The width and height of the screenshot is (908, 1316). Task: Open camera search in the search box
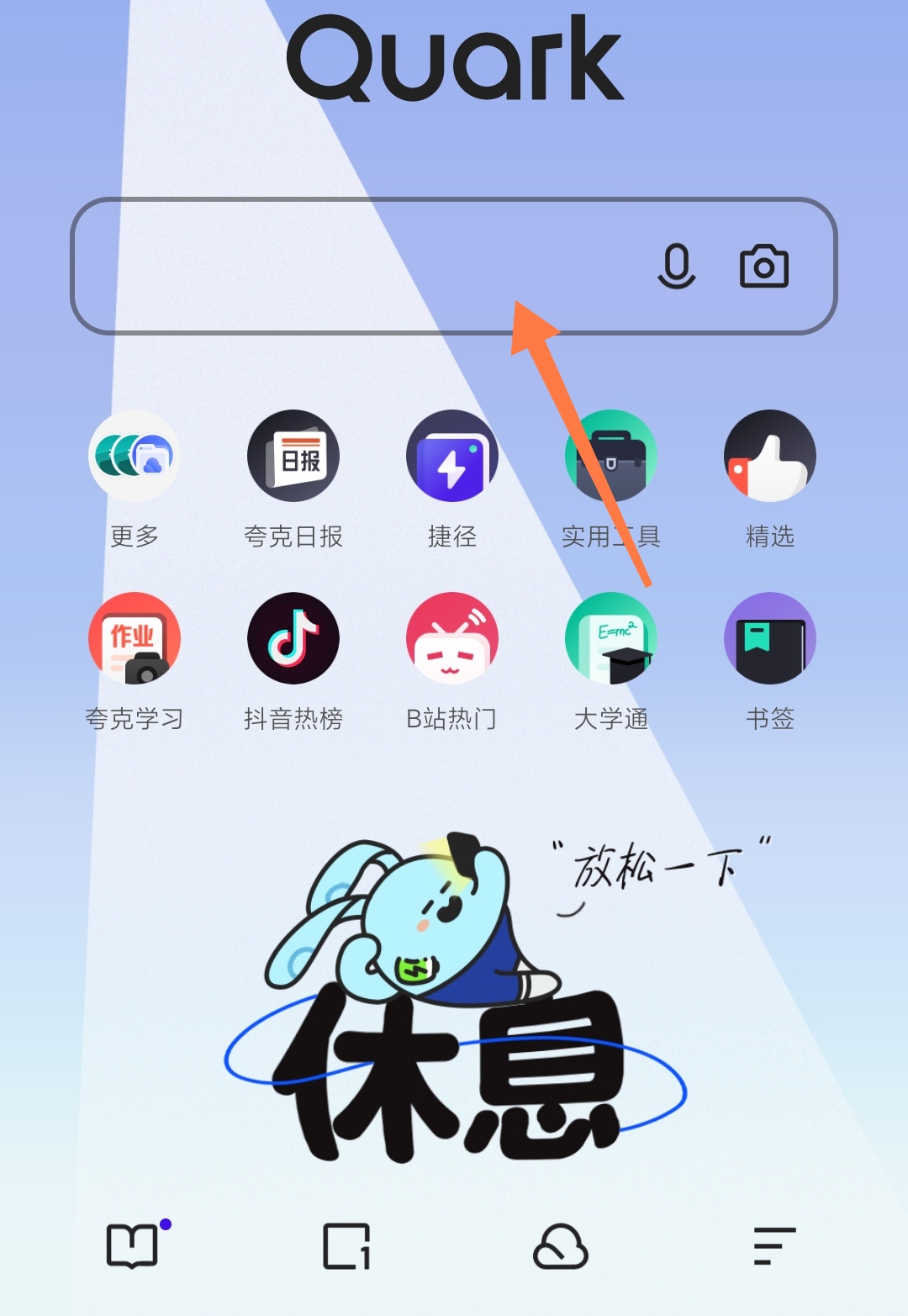[763, 267]
